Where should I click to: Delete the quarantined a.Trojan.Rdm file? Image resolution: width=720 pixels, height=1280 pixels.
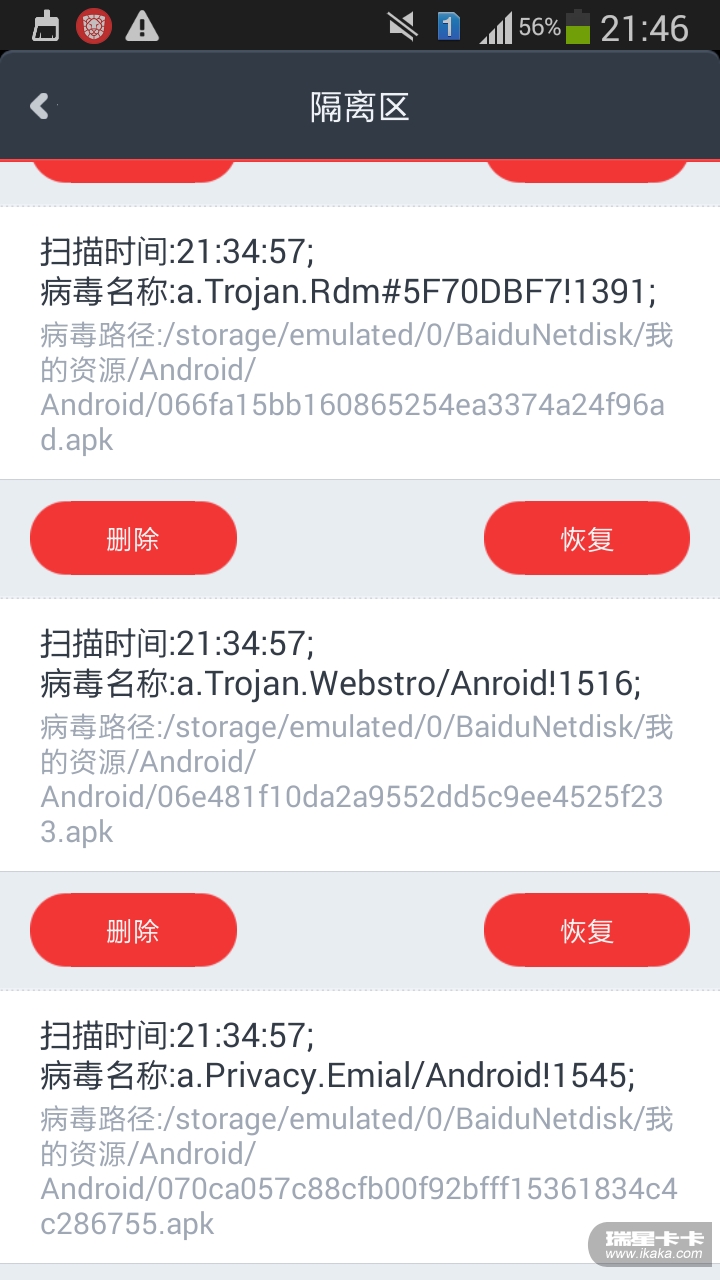tap(133, 539)
